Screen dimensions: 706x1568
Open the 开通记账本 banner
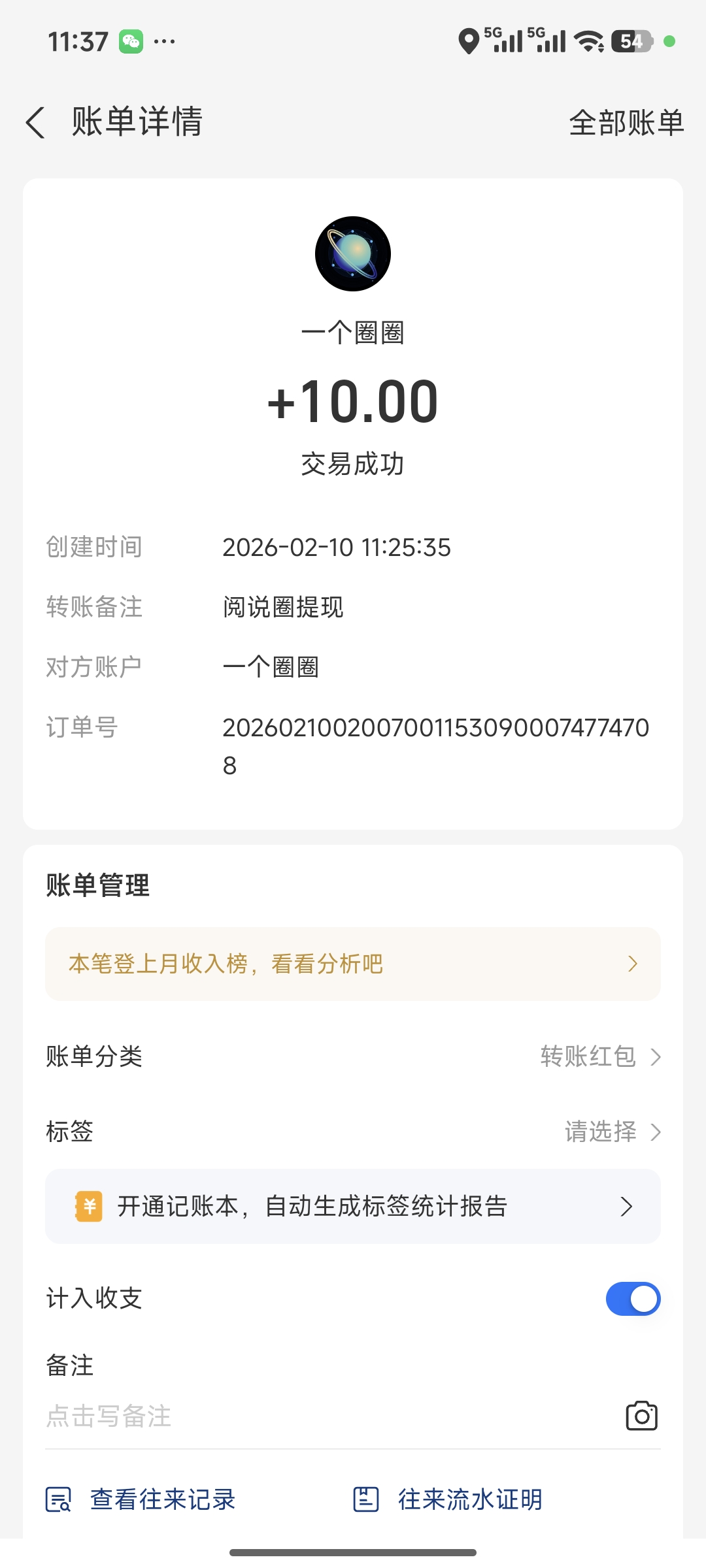353,1206
